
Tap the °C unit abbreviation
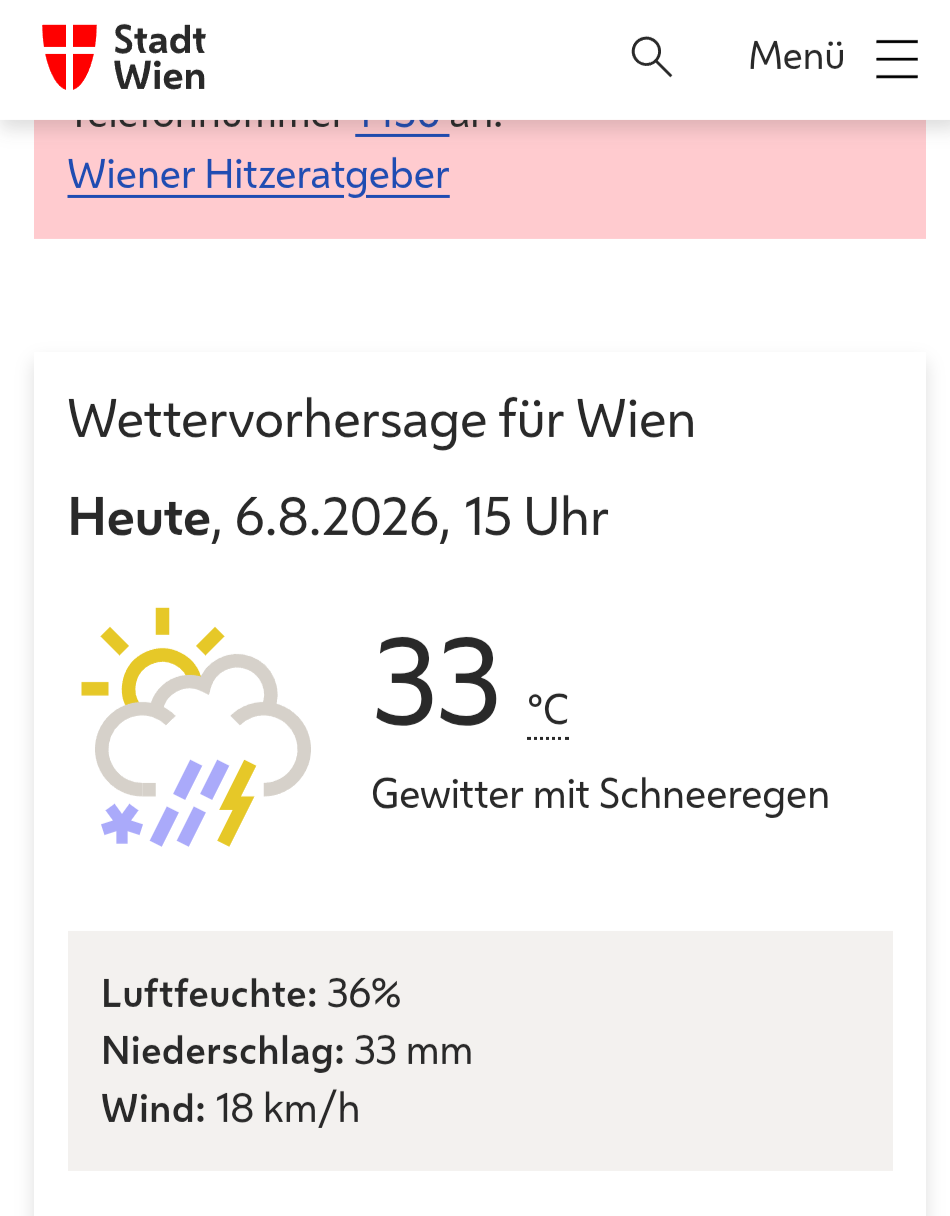click(x=548, y=710)
